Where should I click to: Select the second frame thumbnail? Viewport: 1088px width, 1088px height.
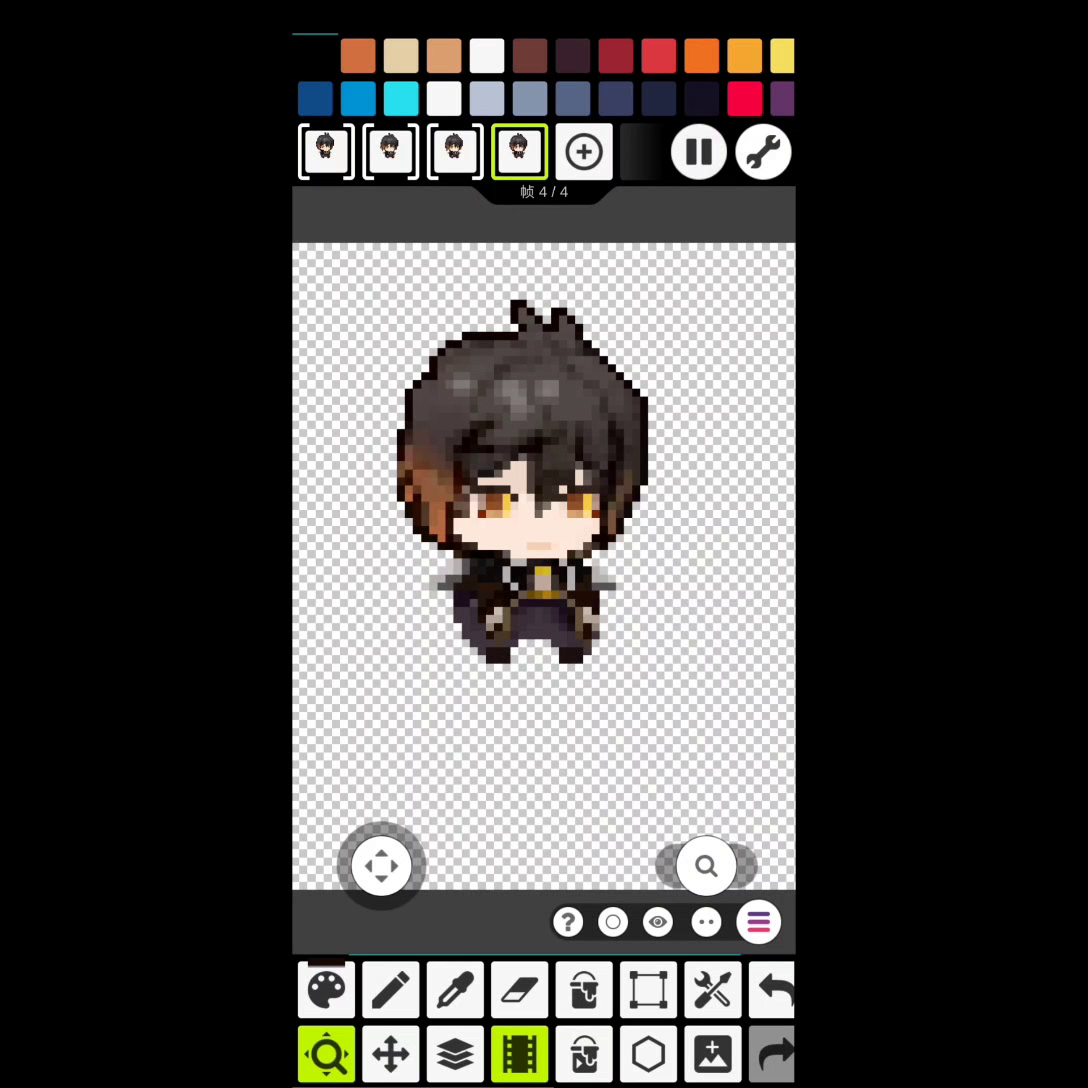[x=390, y=152]
